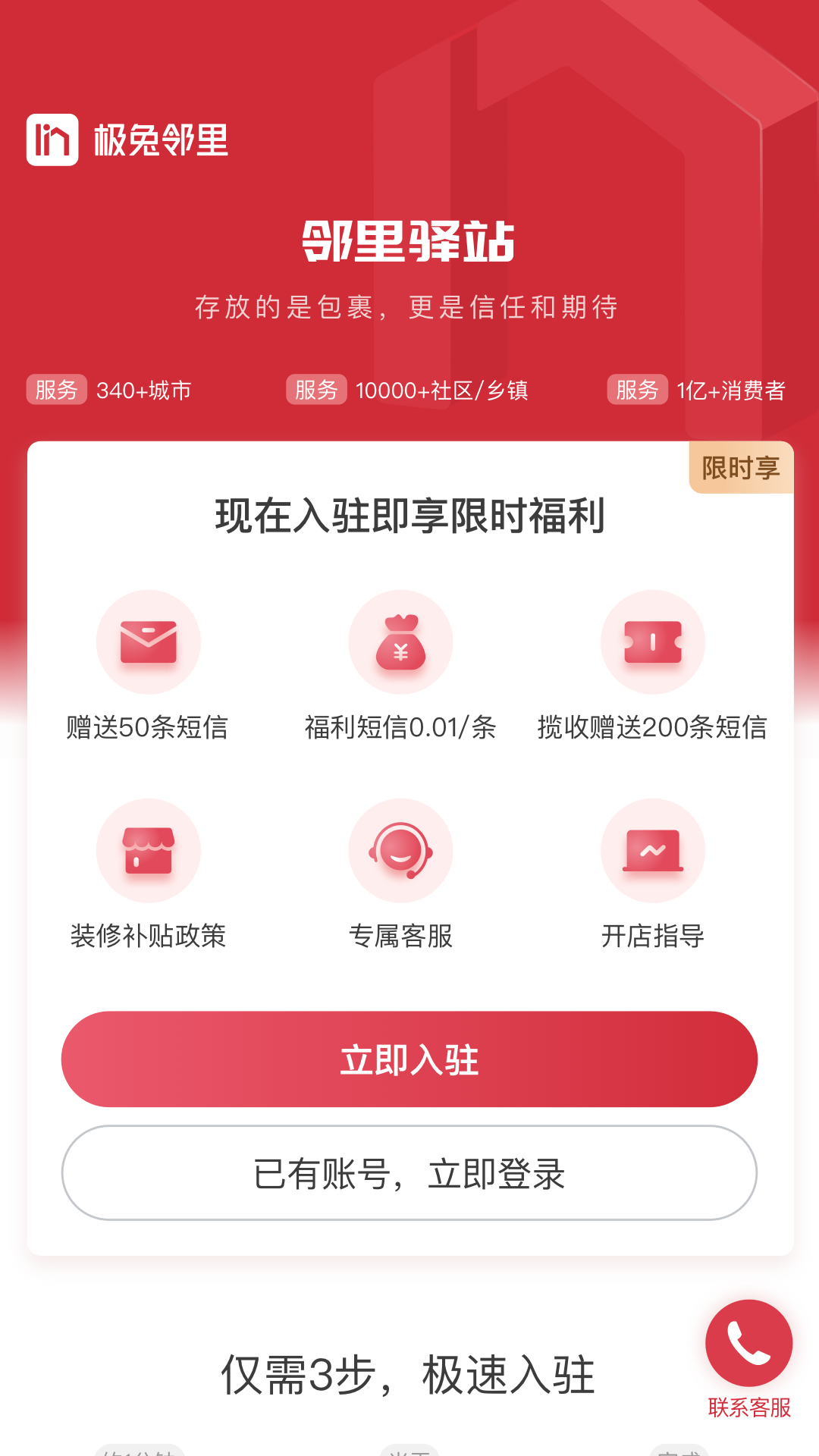The height and width of the screenshot is (1456, 819).
Task: Select the headset icon above 专属客服
Action: (x=401, y=851)
